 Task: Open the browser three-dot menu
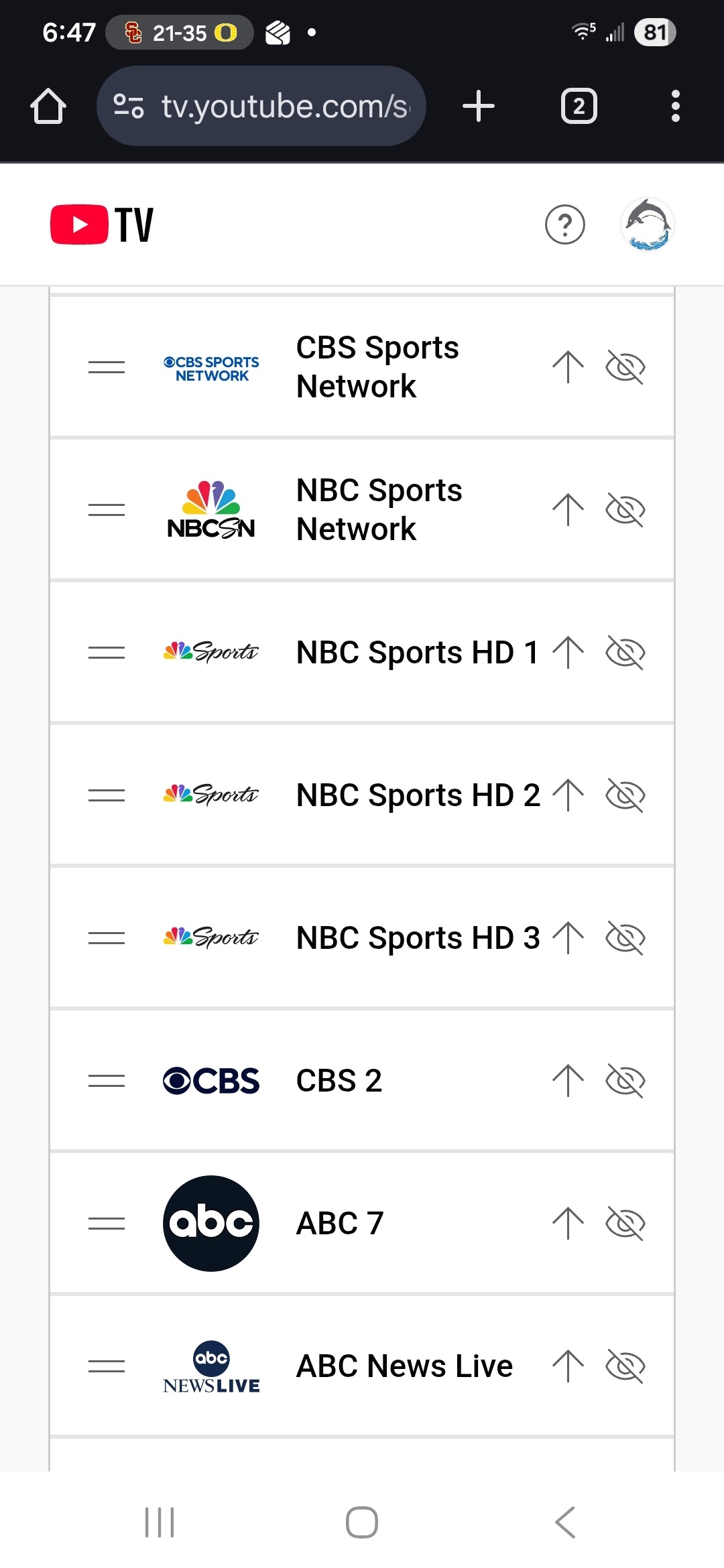[x=675, y=105]
